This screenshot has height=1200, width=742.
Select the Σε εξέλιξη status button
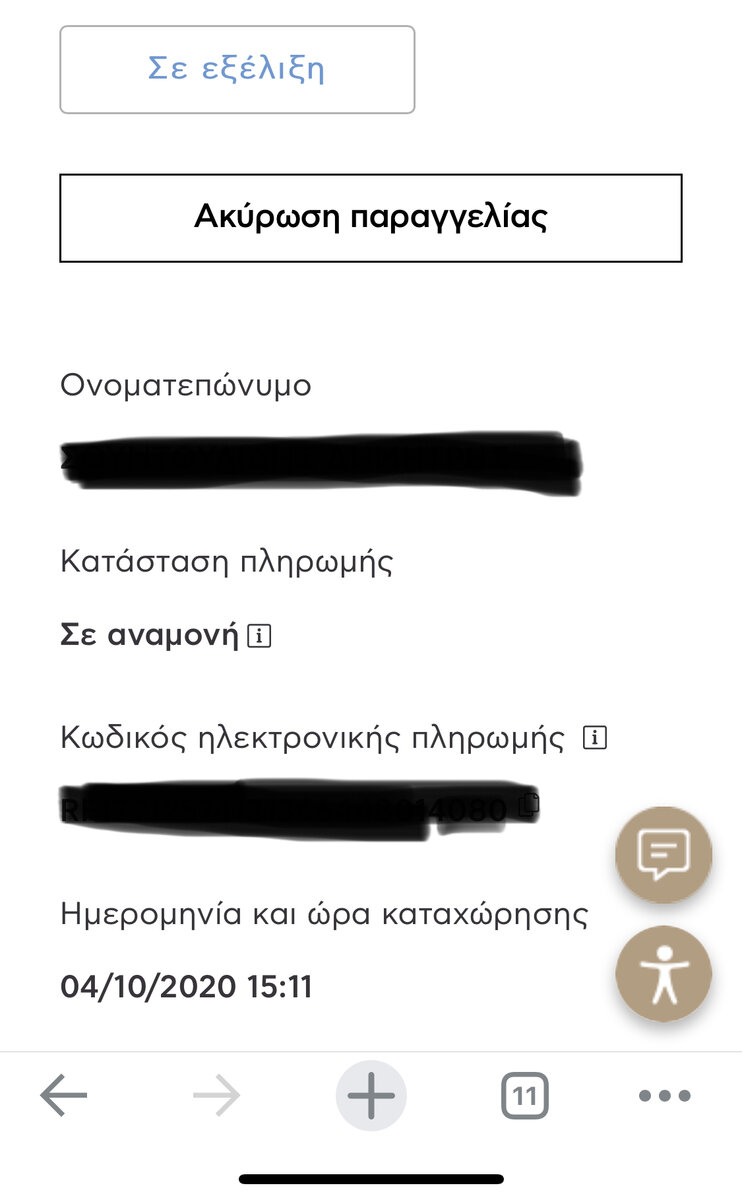tap(237, 69)
